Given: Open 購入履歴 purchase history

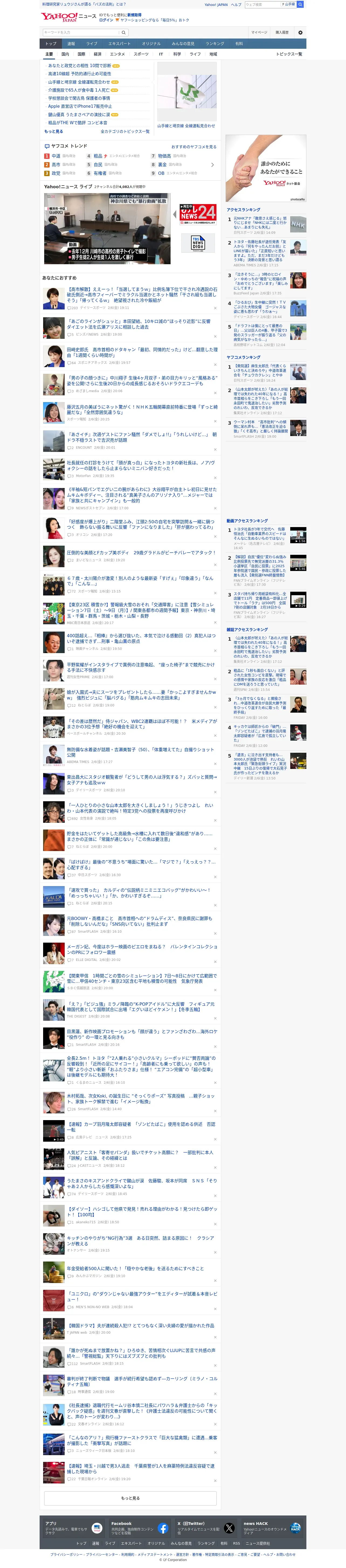Looking at the screenshot, I should [x=282, y=32].
